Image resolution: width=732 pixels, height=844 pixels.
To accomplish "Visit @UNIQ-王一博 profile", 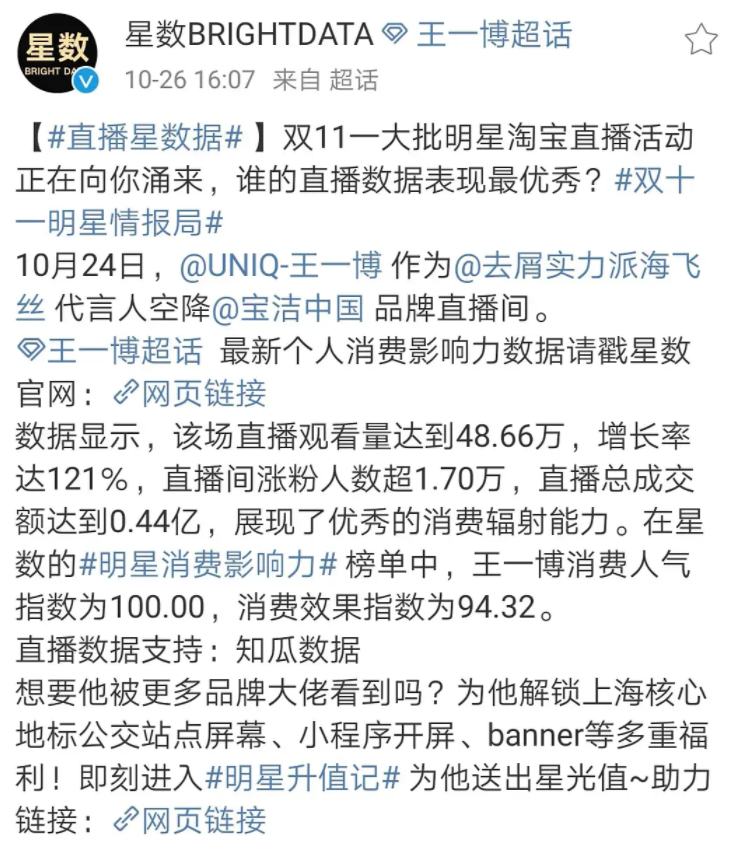I will pyautogui.click(x=281, y=266).
